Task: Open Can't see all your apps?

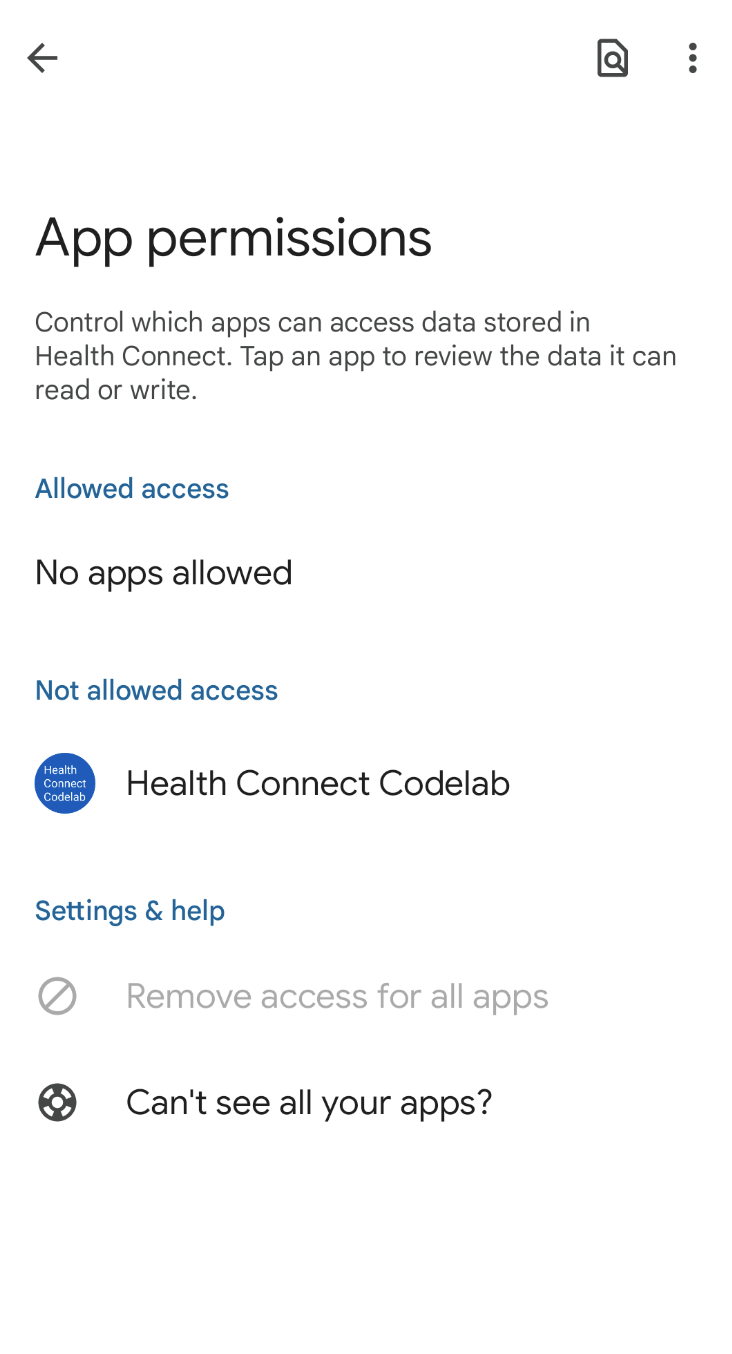Action: [309, 1102]
